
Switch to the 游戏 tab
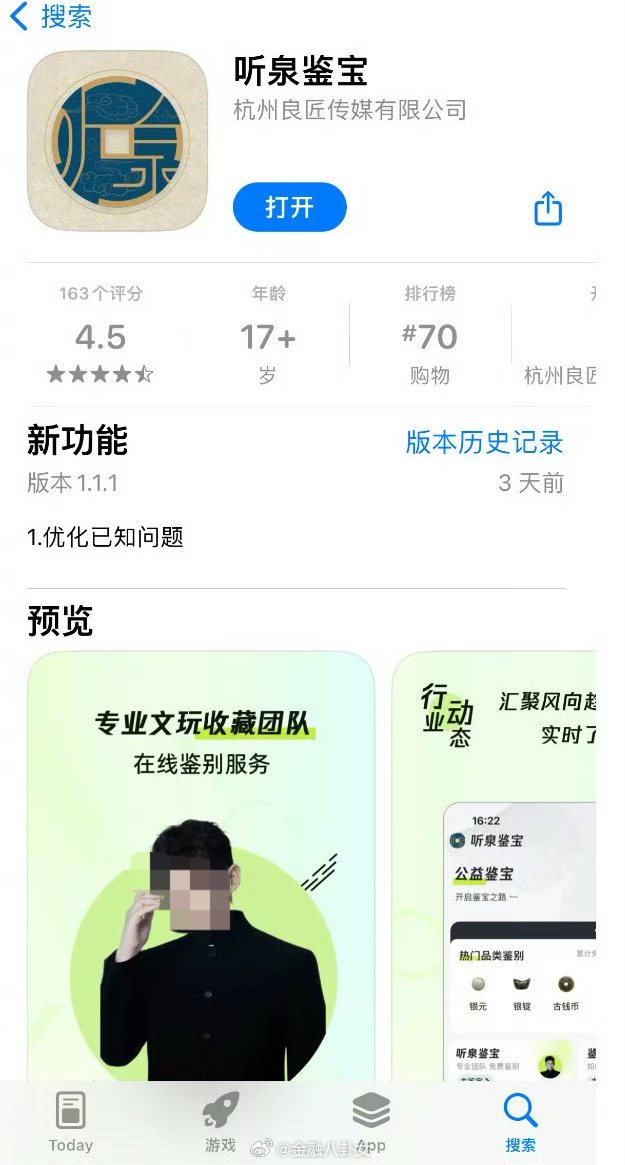(220, 1122)
